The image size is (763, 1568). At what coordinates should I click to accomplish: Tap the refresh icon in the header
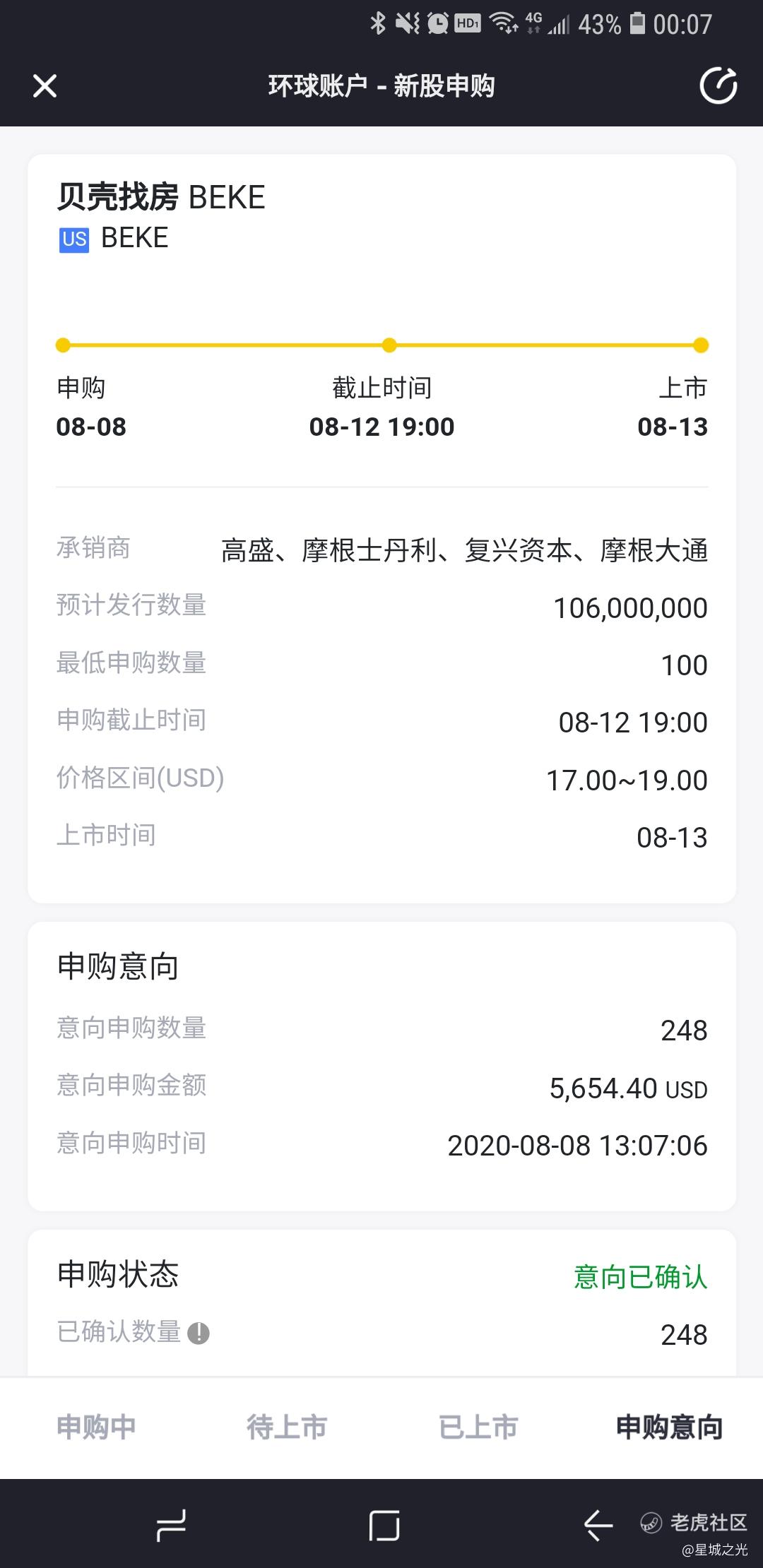coord(718,85)
